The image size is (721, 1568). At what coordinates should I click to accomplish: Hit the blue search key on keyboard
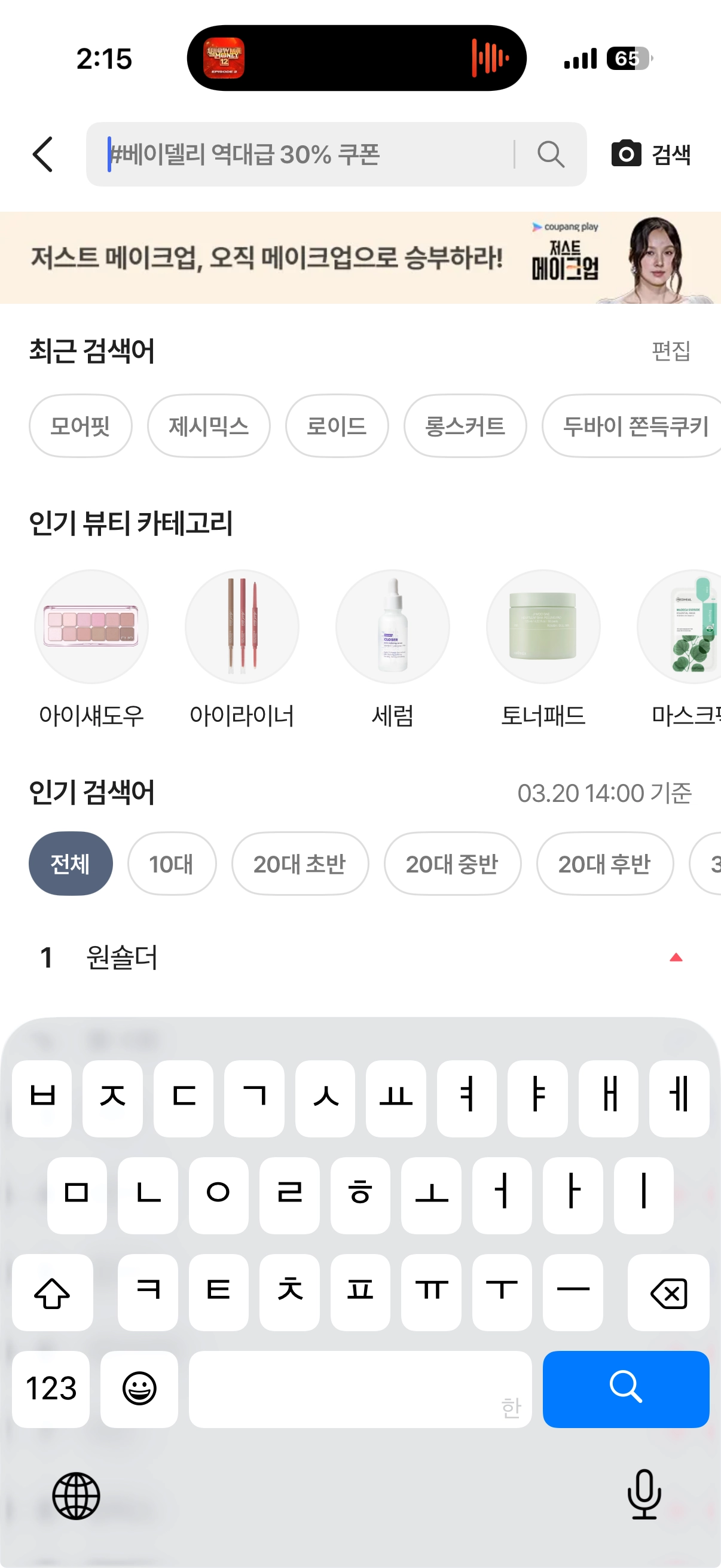[625, 1389]
